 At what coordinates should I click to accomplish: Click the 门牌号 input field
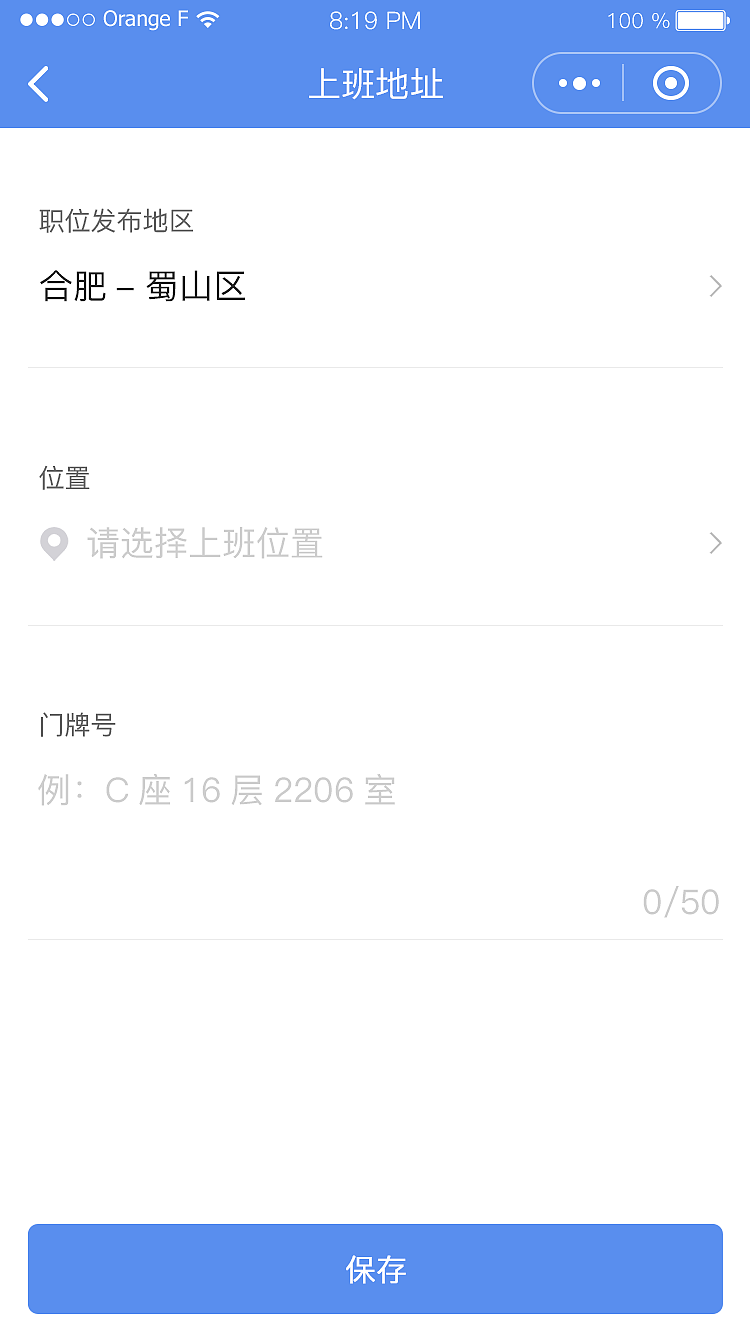[220, 790]
